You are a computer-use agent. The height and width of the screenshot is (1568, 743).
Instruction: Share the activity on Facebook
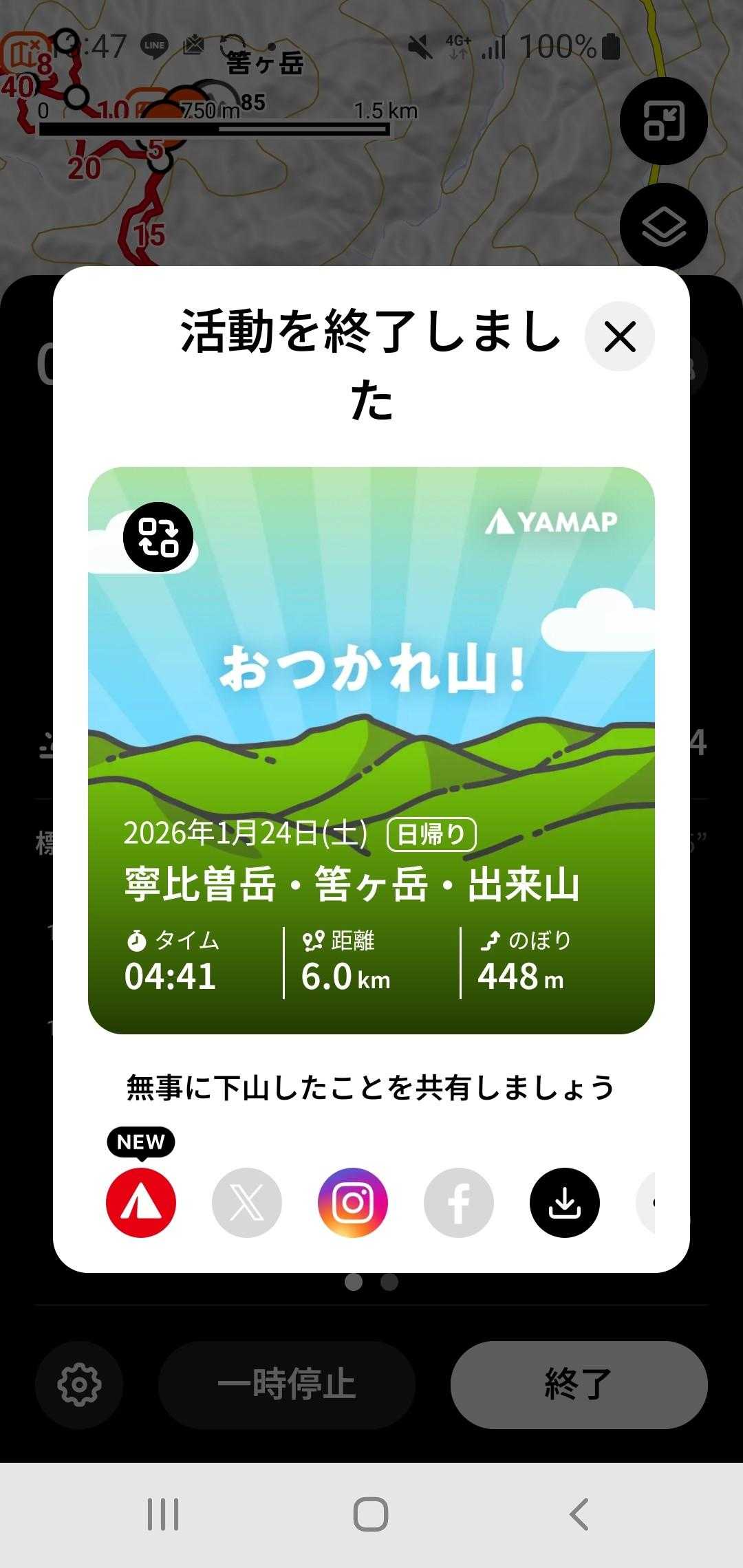459,1203
